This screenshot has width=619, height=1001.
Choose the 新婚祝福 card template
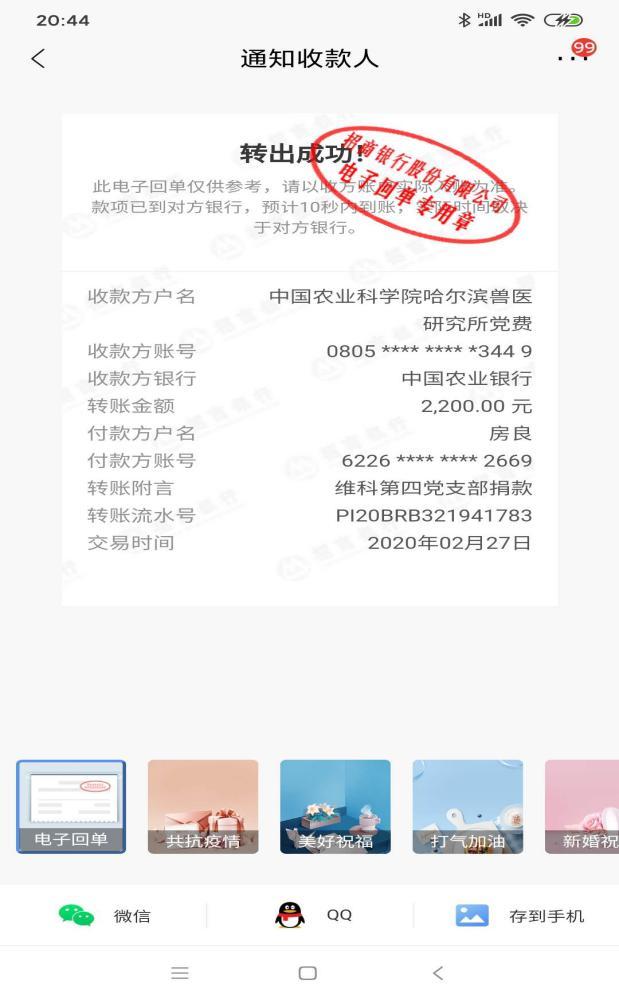(x=585, y=806)
